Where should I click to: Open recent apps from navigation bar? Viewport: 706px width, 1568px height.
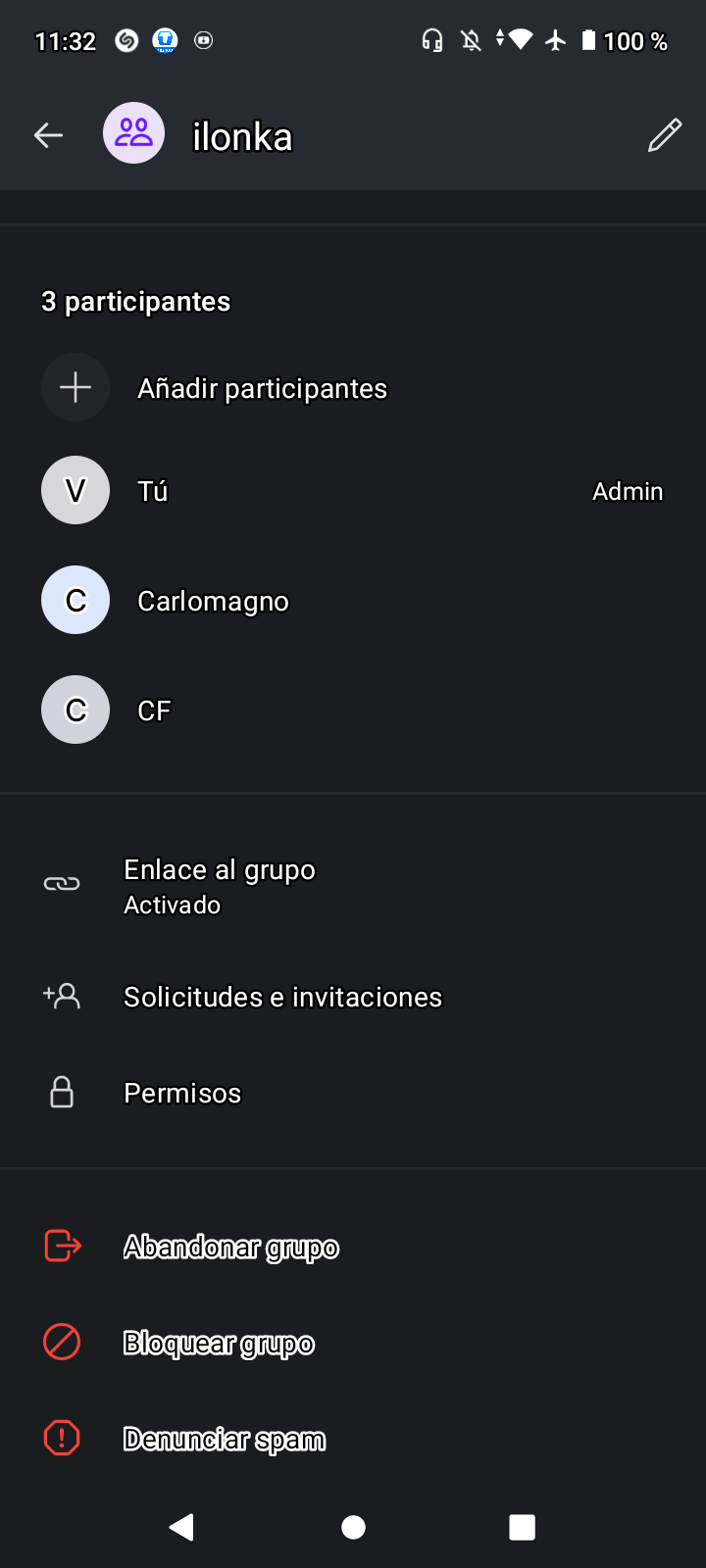(x=523, y=1527)
